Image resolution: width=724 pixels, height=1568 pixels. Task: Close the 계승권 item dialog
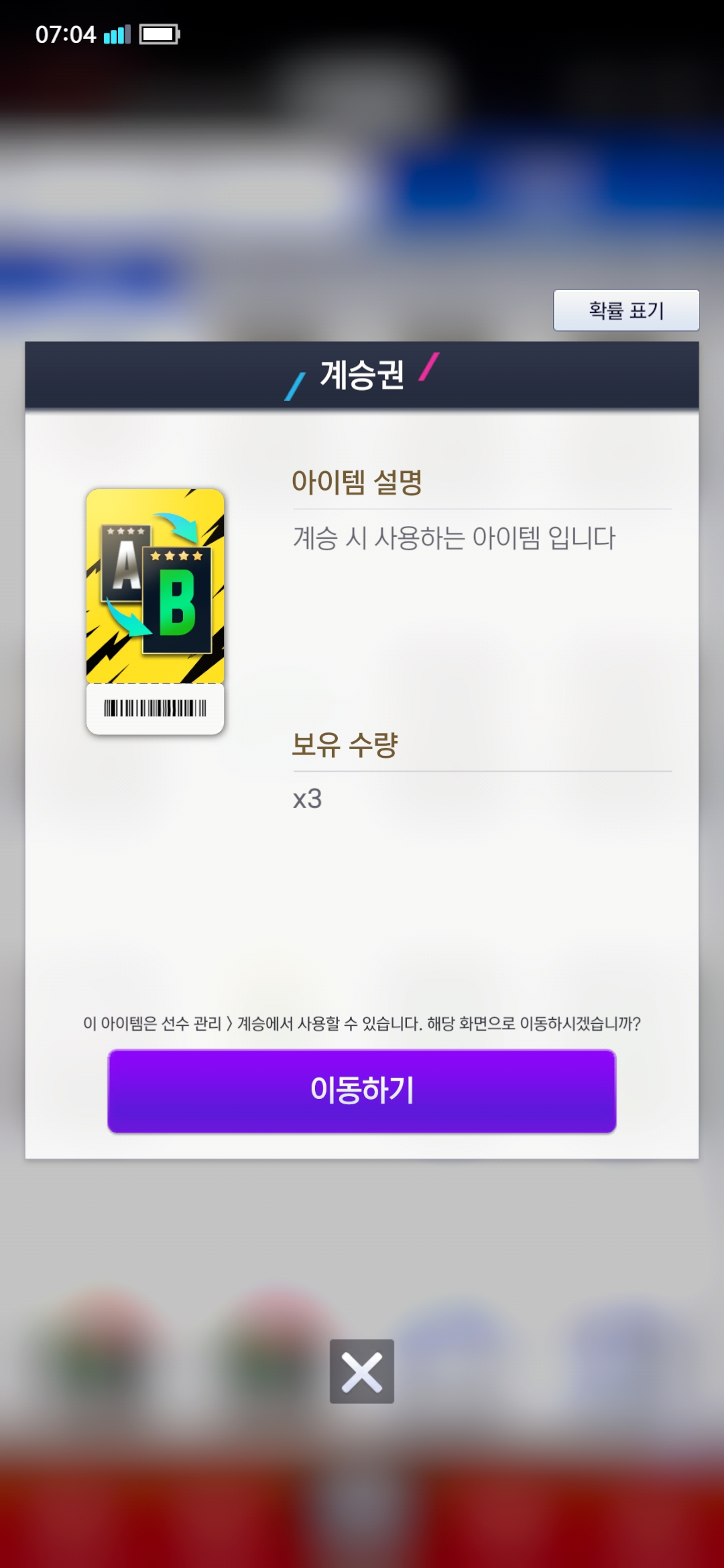point(362,1371)
